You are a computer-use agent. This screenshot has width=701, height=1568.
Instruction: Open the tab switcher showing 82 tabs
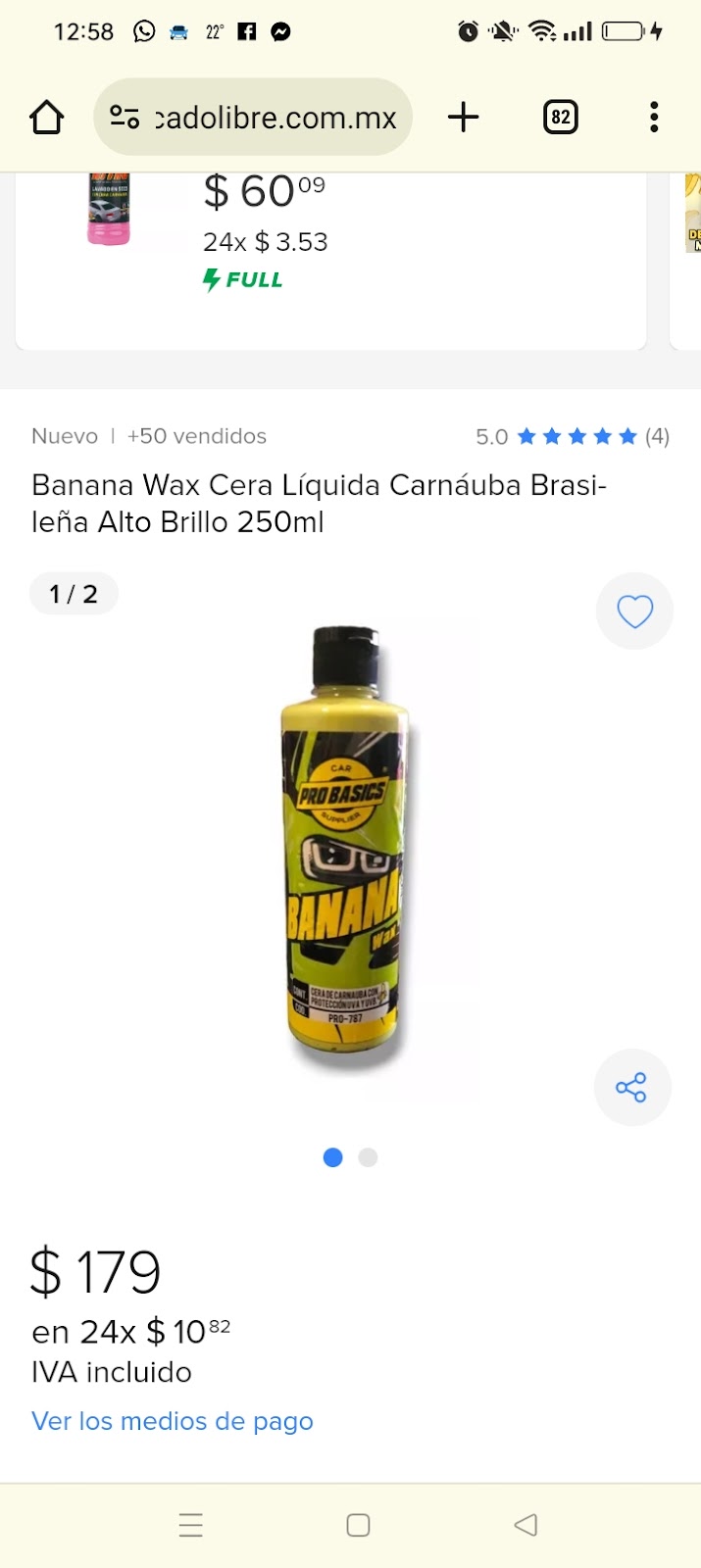560,118
